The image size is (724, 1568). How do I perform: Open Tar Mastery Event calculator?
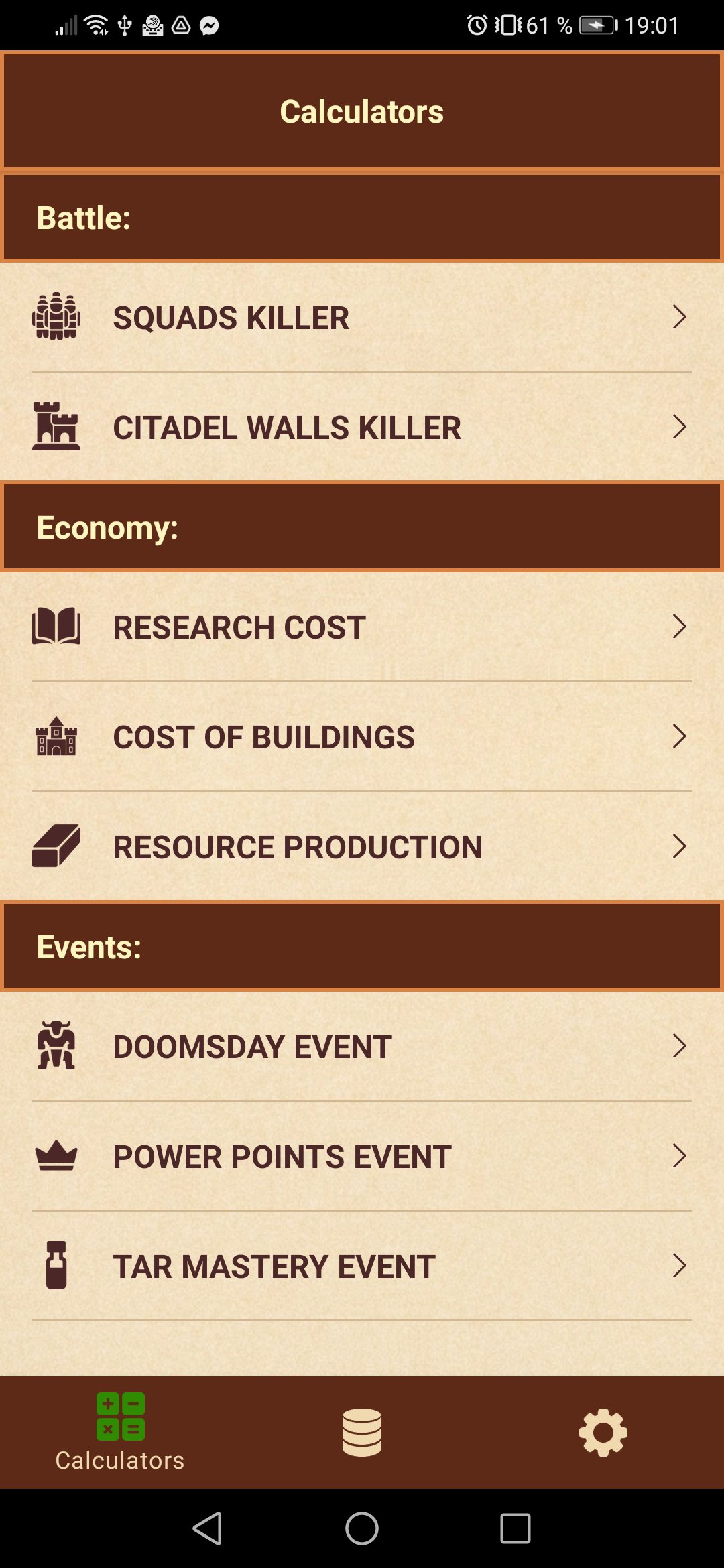(362, 1266)
